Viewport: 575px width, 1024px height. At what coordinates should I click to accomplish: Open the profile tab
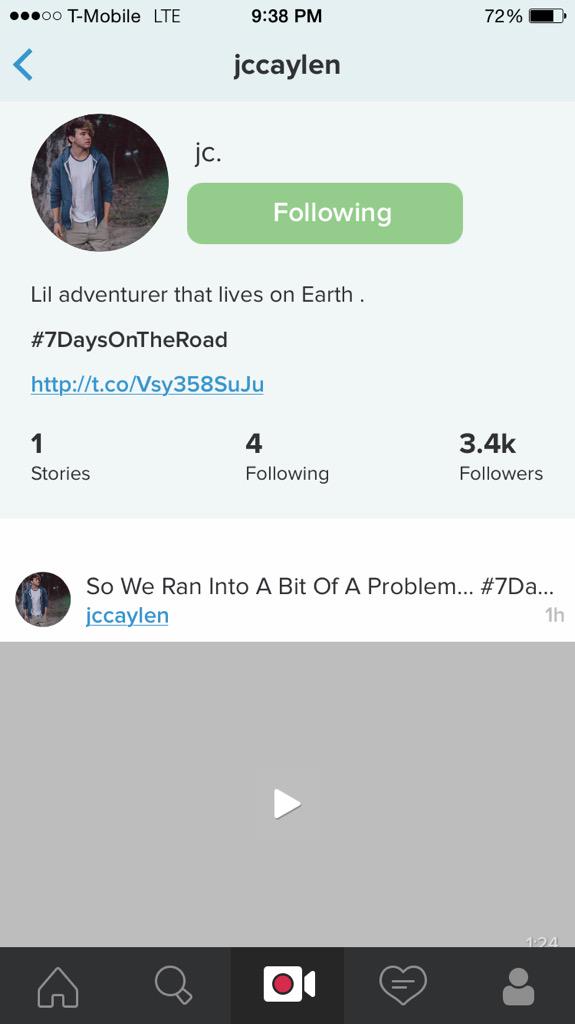[518, 986]
